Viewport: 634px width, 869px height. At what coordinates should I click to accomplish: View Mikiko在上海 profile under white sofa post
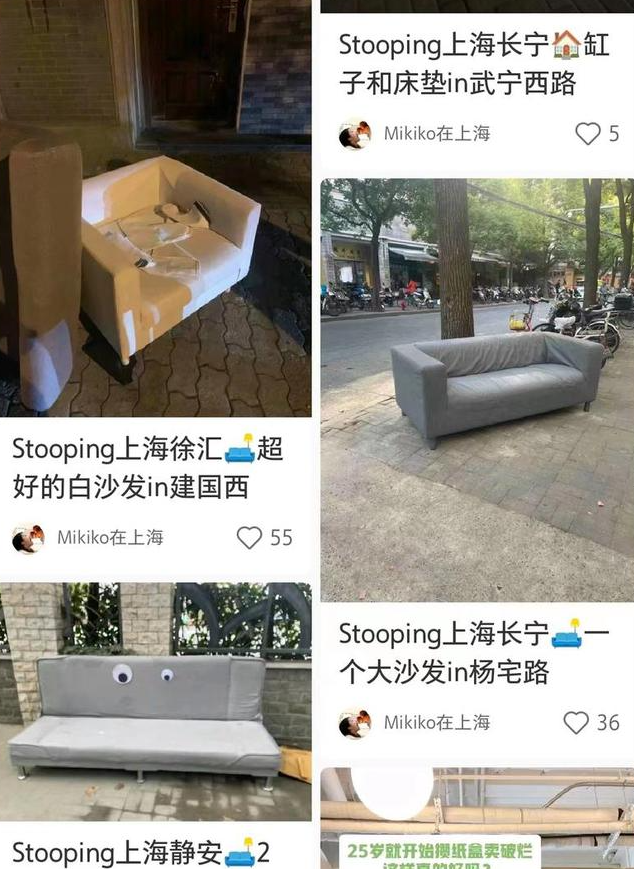coord(28,539)
